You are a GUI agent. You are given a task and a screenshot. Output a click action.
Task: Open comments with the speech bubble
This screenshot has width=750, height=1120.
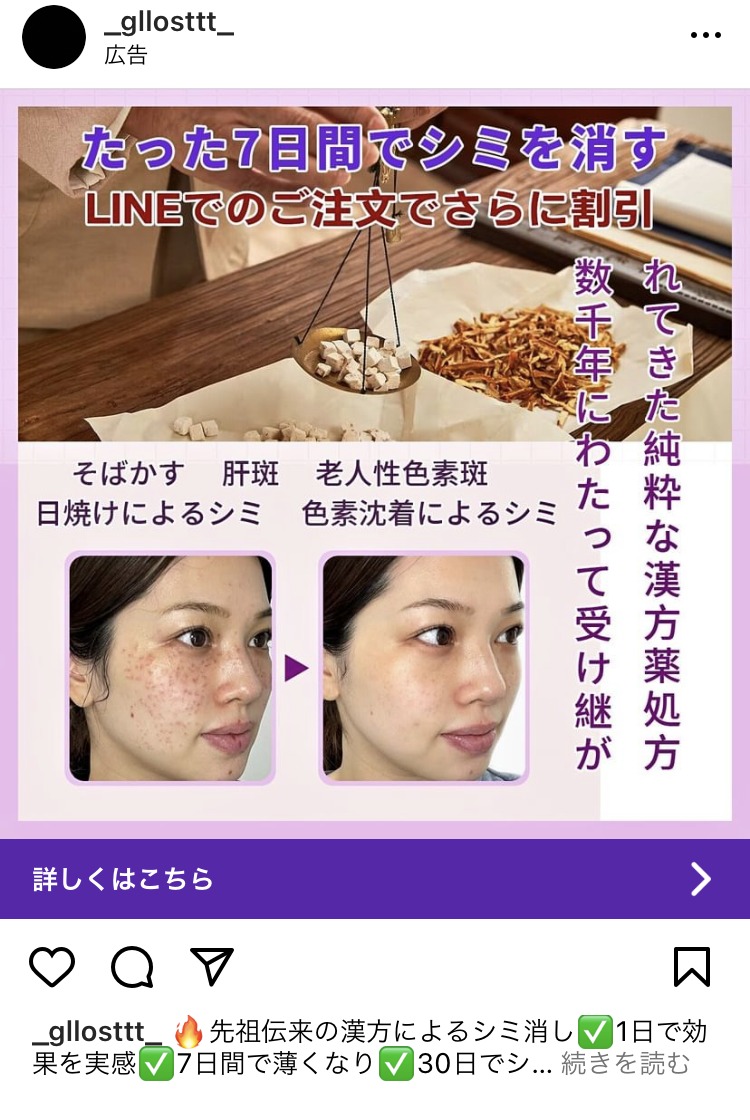(x=132, y=967)
